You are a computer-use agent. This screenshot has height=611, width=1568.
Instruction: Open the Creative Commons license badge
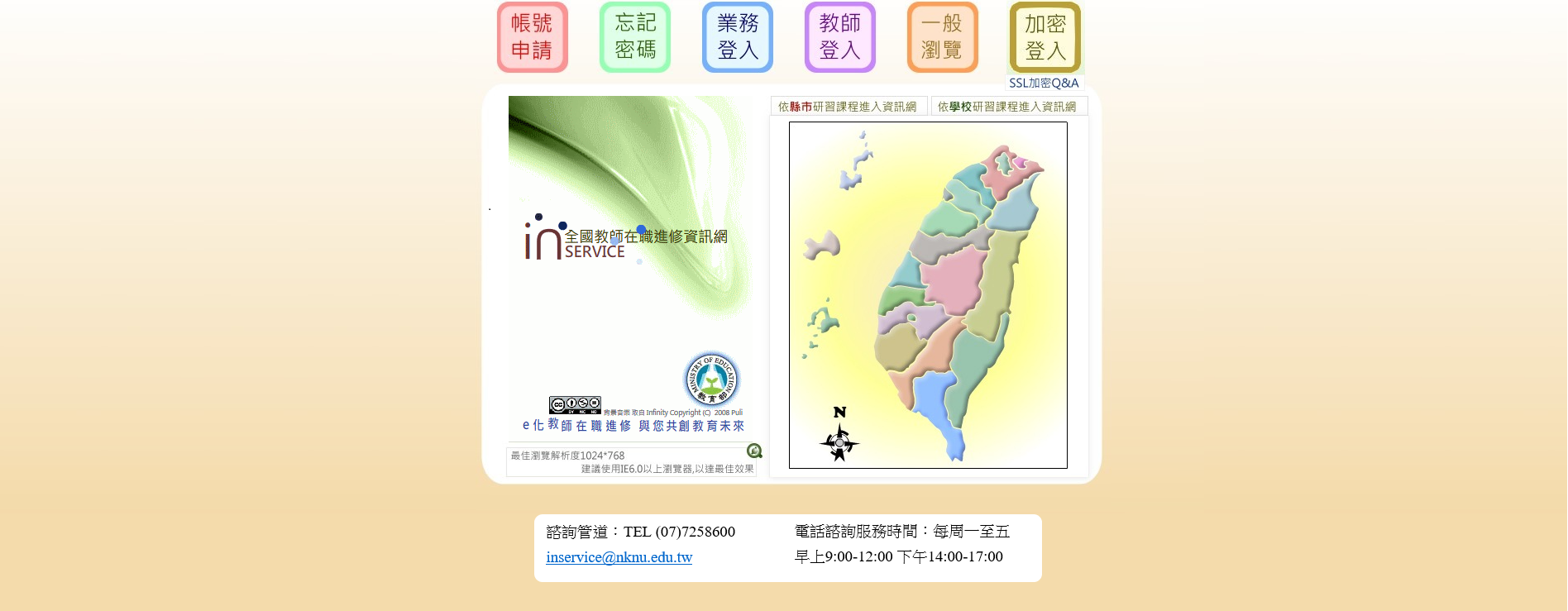[x=575, y=405]
